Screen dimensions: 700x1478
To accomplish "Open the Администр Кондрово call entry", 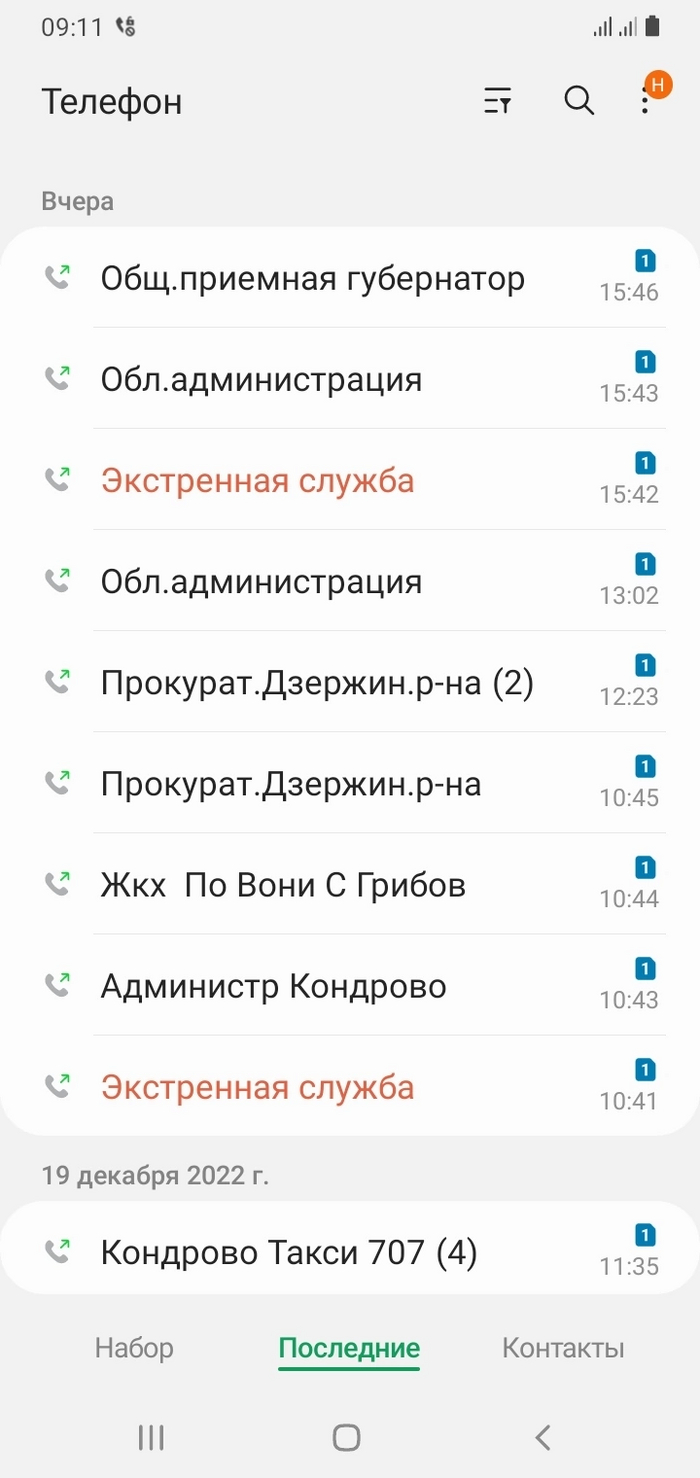I will [x=274, y=987].
